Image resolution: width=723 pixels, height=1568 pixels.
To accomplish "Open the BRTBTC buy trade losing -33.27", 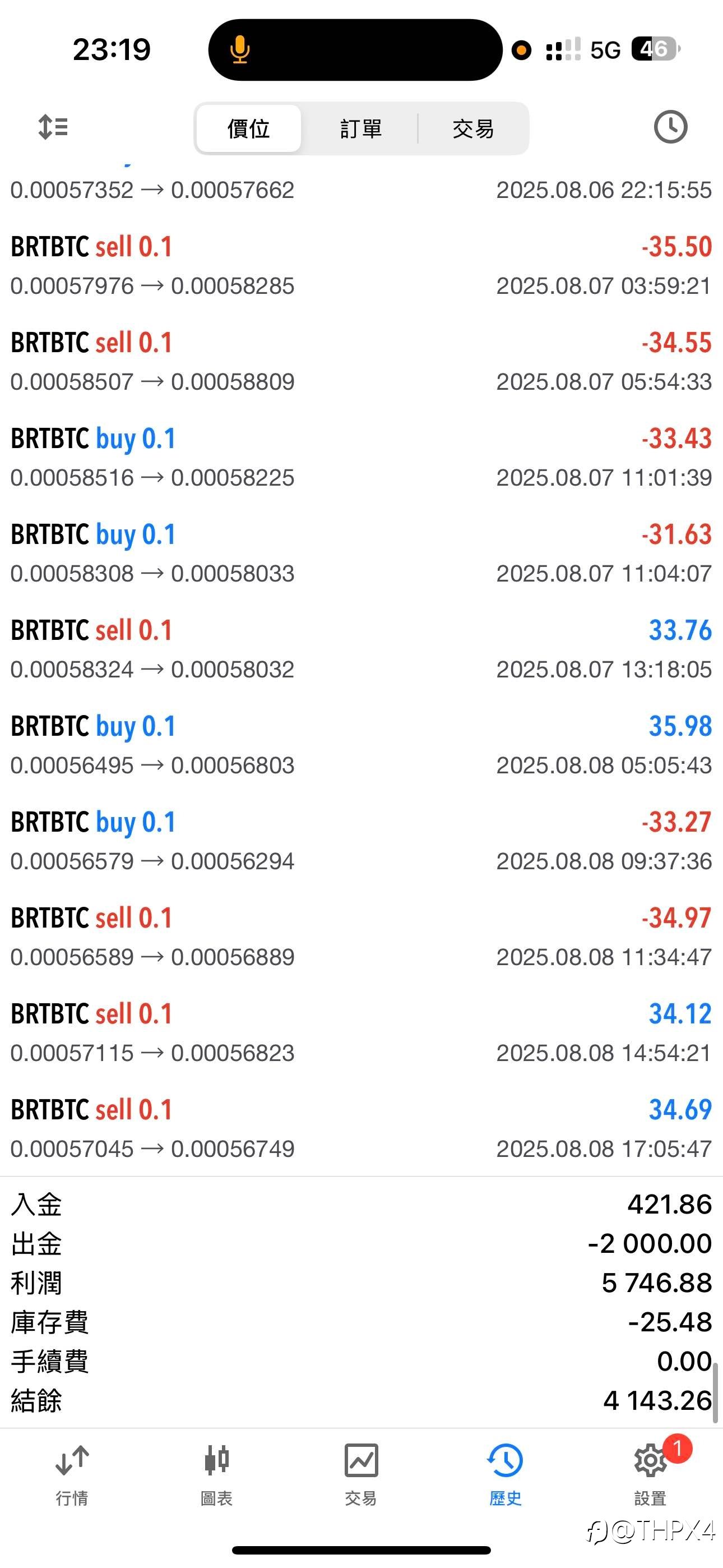I will coord(361,841).
